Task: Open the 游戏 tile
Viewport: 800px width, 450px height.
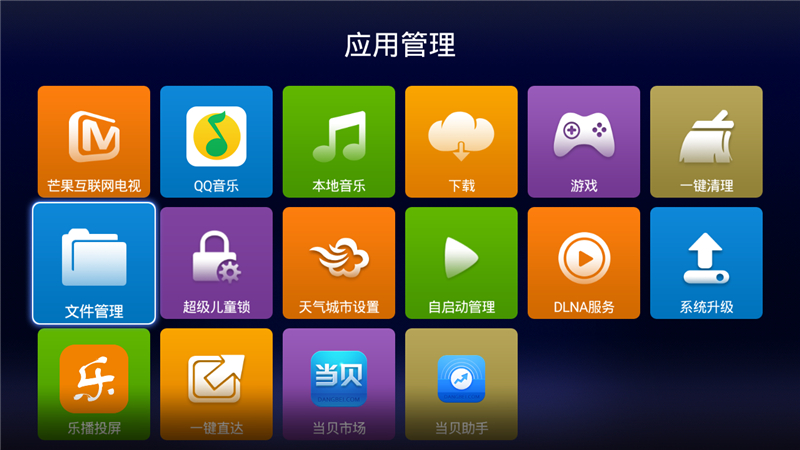Action: (584, 140)
